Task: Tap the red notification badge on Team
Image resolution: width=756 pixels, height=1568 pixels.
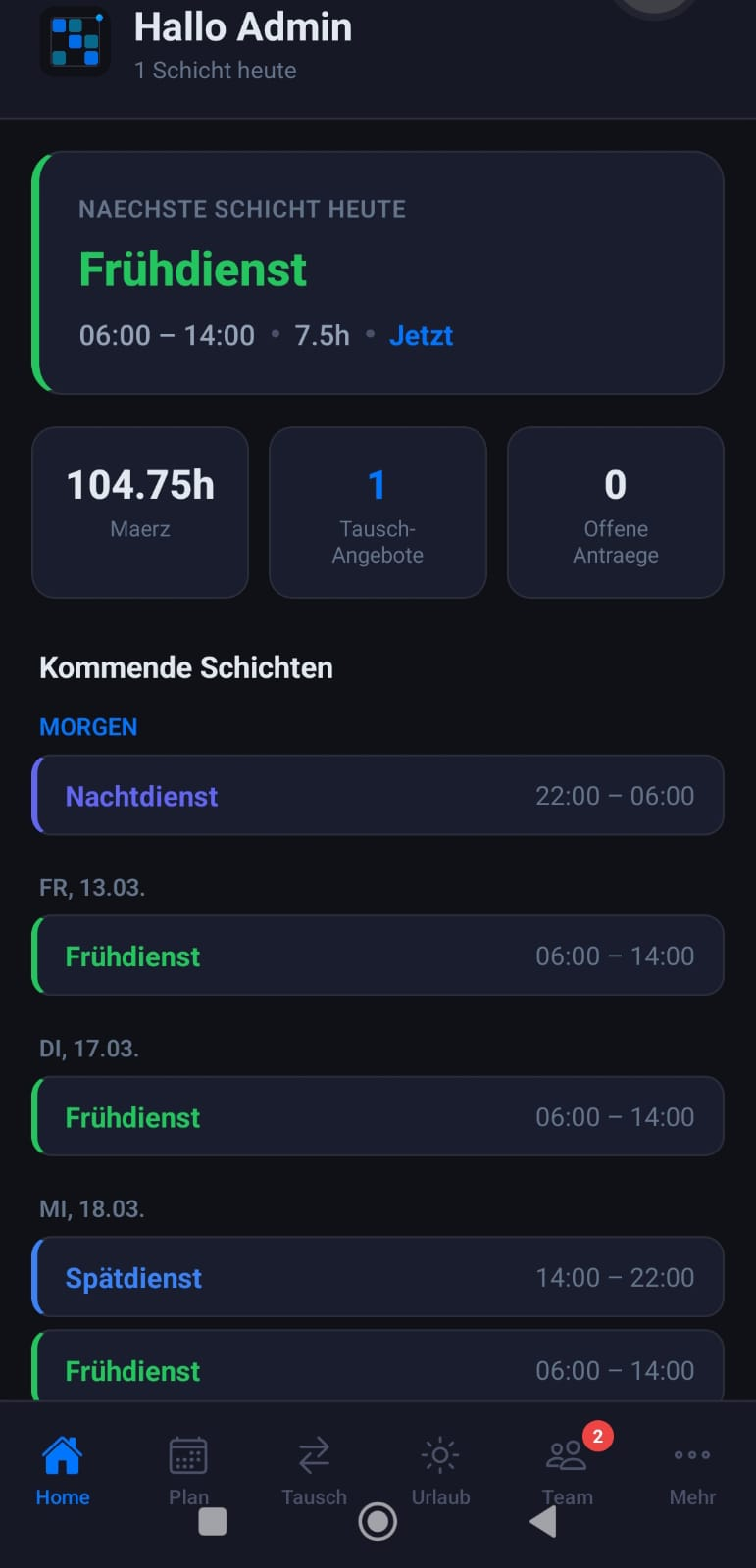Action: tap(597, 1437)
